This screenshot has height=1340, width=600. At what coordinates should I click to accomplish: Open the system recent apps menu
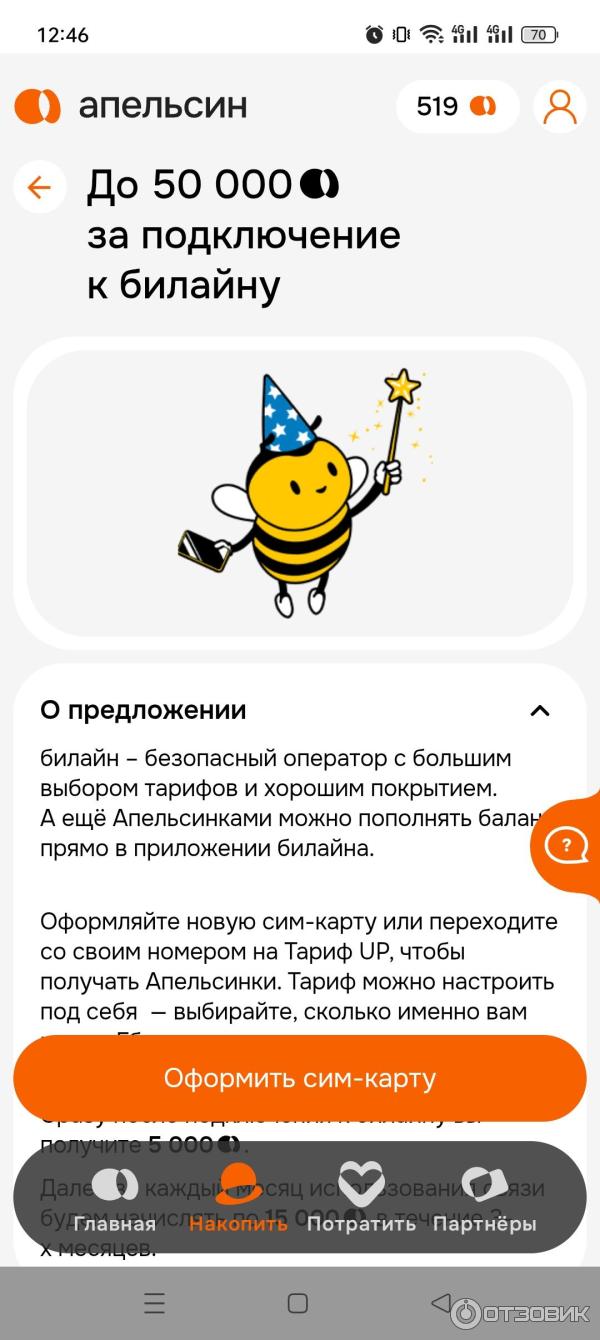pos(154,1303)
